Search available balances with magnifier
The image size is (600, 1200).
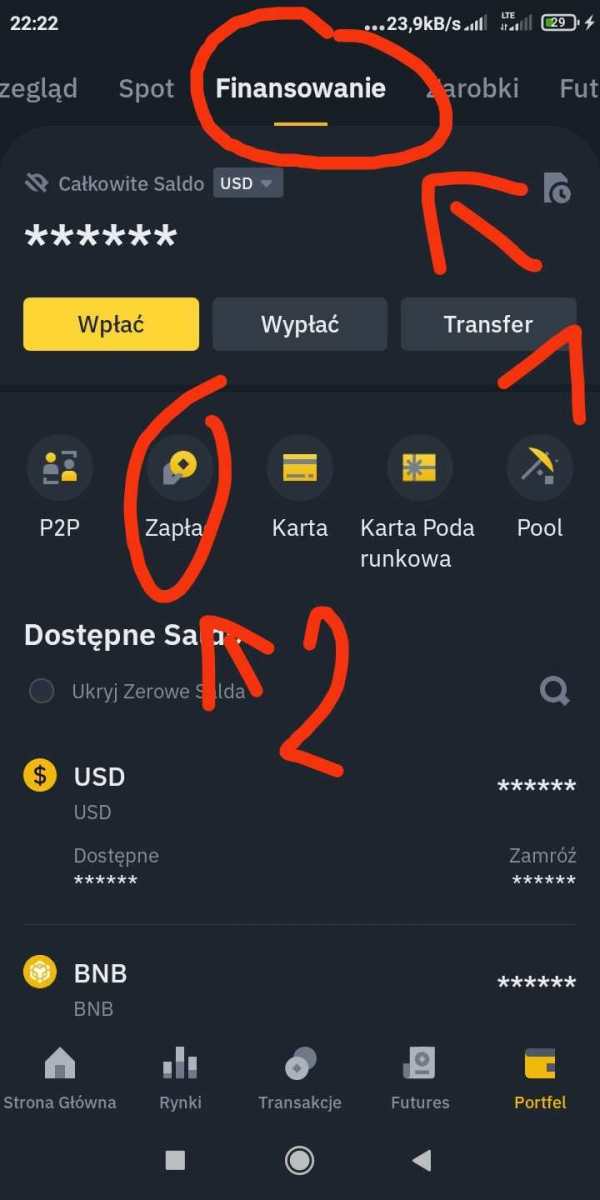tap(554, 690)
